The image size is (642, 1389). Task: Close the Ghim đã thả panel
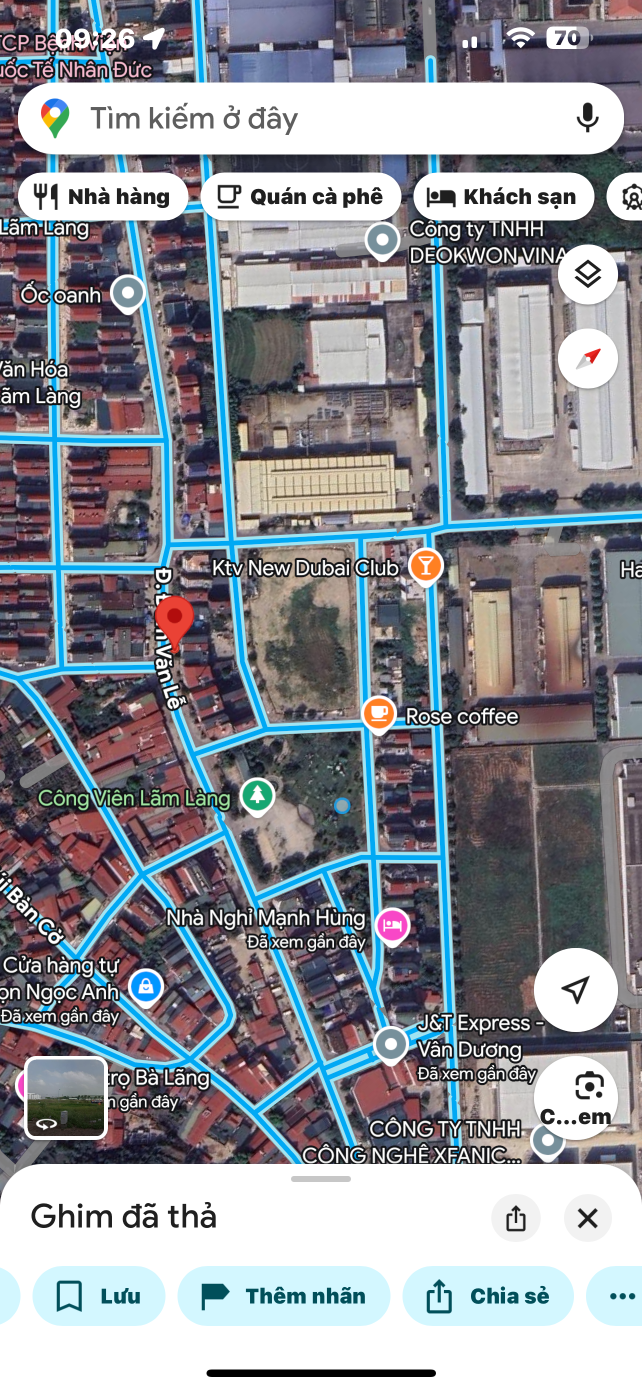[587, 1218]
